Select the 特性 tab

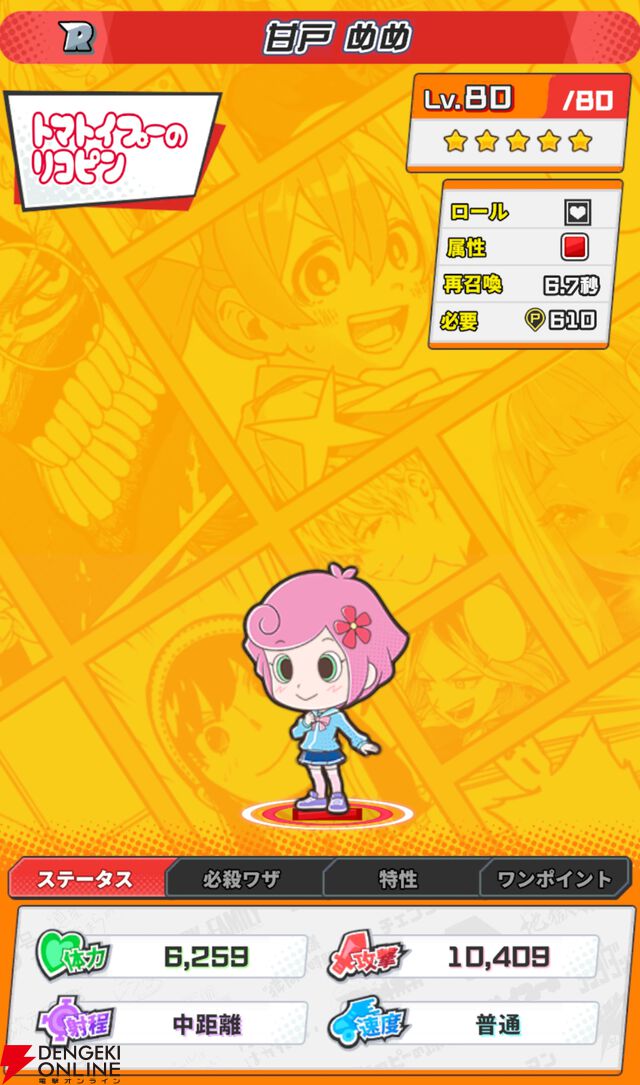pos(398,879)
